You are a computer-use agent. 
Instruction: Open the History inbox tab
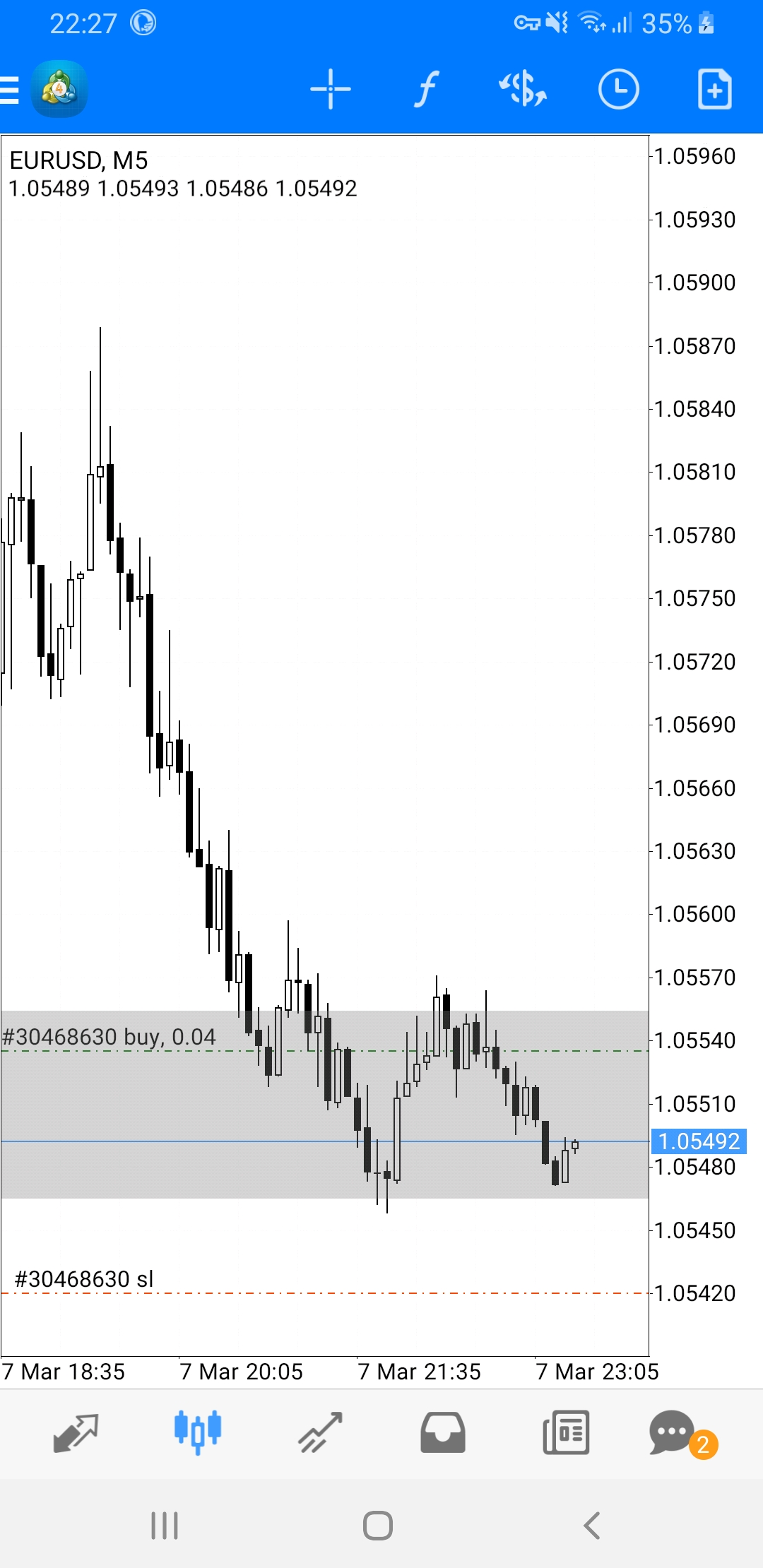443,1433
